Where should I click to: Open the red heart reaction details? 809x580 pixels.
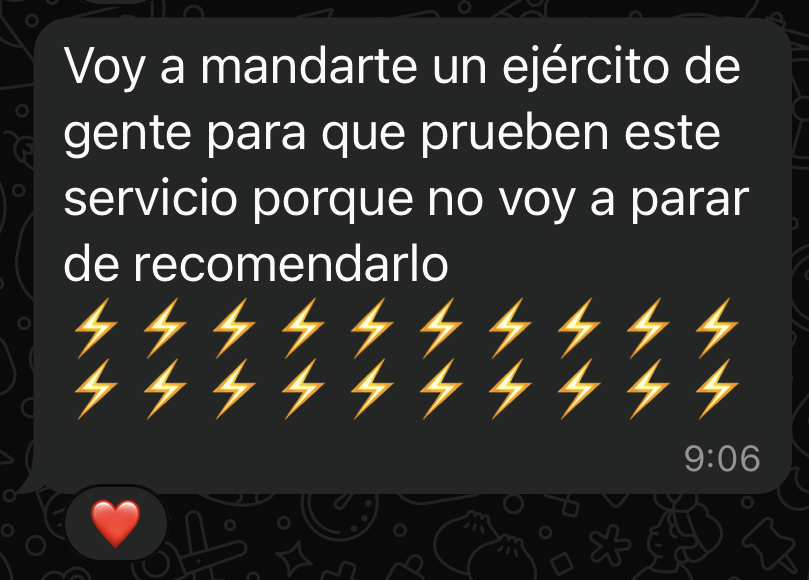click(x=115, y=522)
